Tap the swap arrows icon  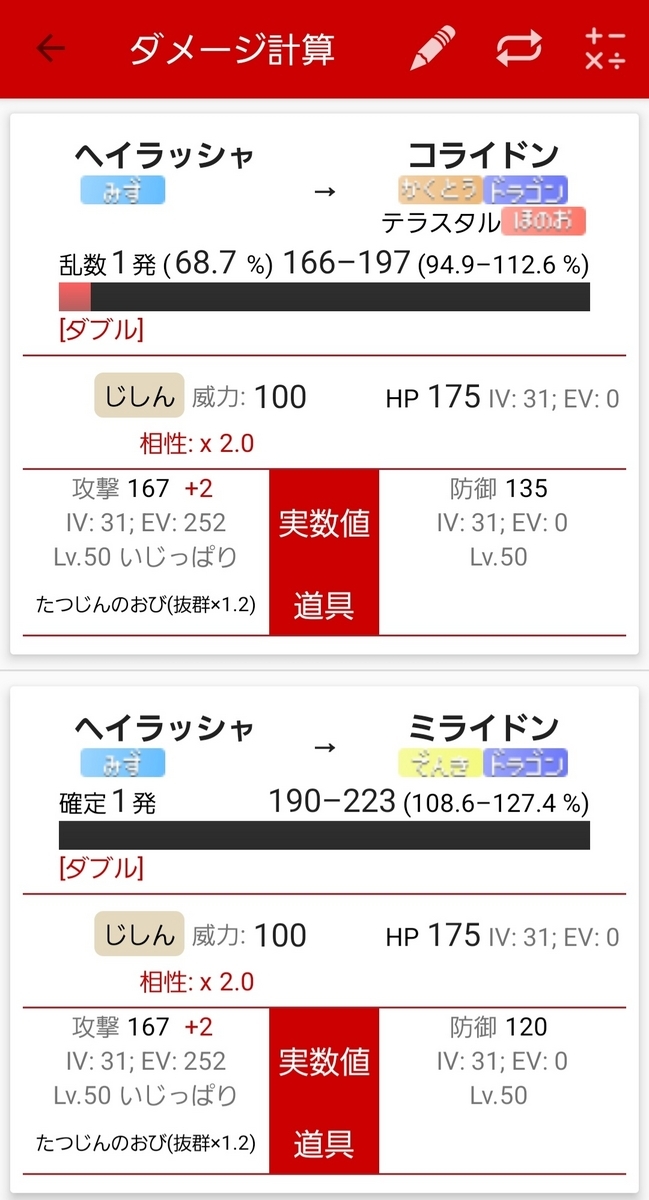pyautogui.click(x=520, y=47)
